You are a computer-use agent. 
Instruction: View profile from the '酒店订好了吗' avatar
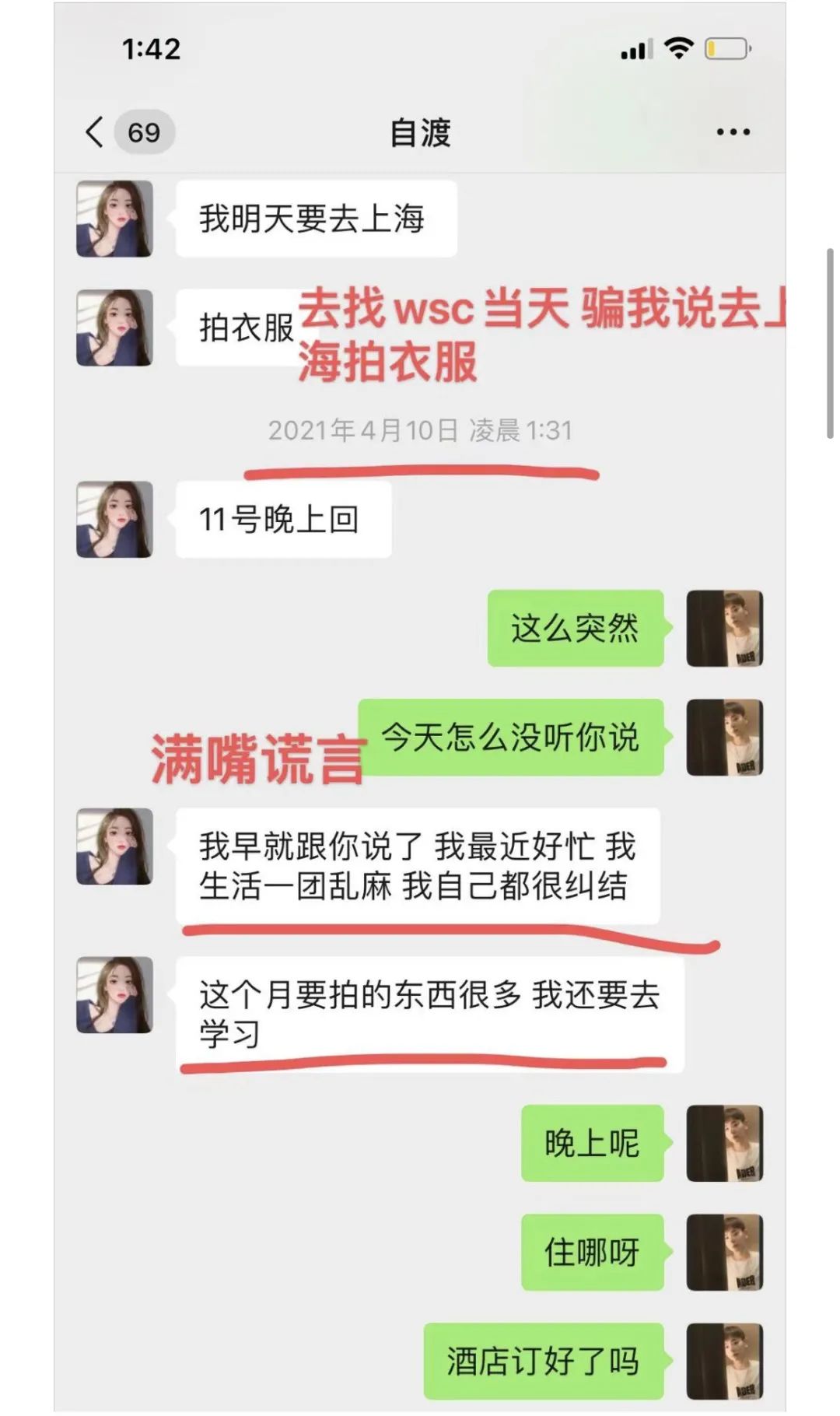724,1361
